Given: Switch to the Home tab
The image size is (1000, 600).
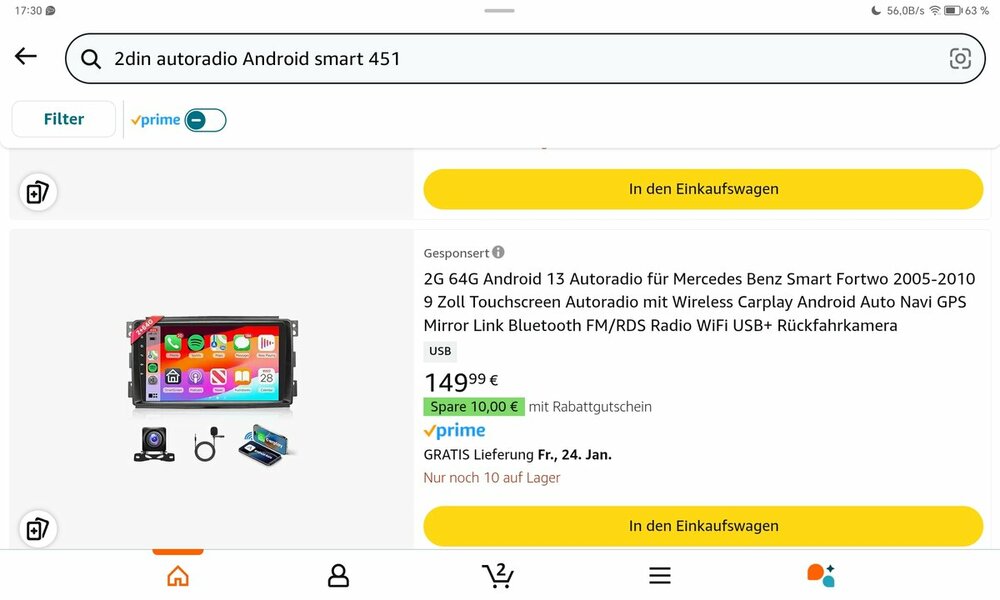Looking at the screenshot, I should [178, 576].
